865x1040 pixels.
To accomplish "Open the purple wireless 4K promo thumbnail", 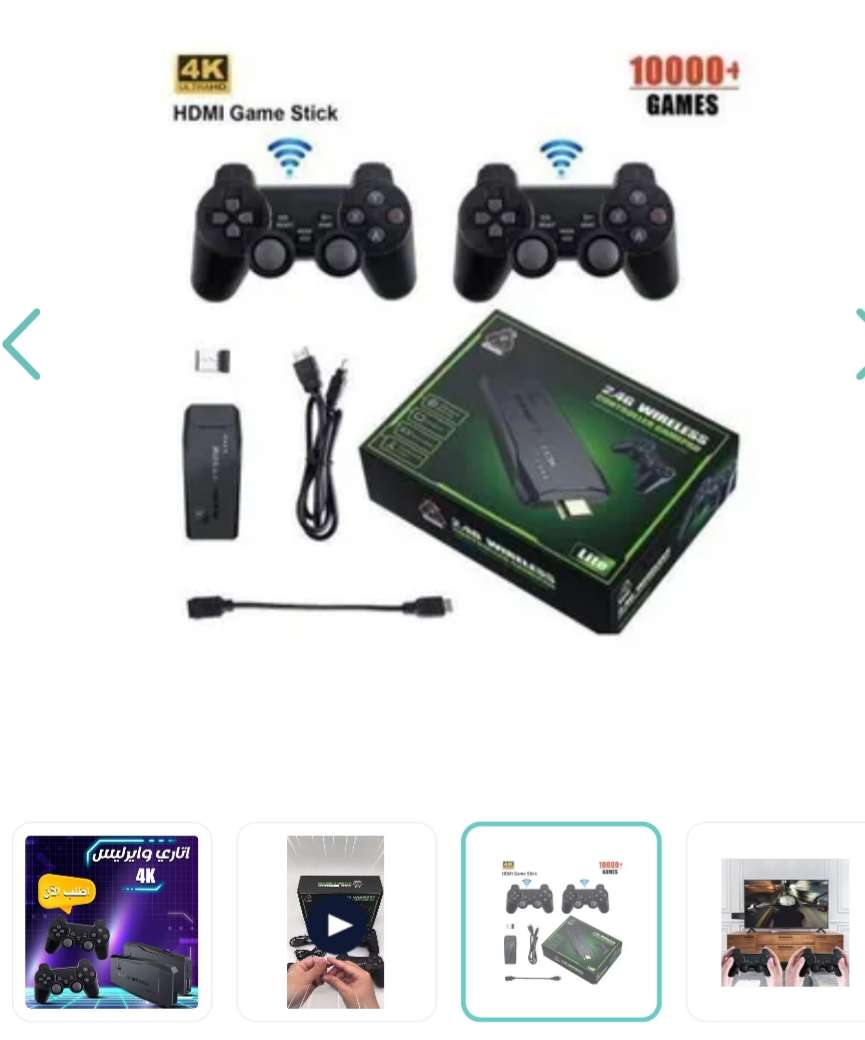I will click(112, 921).
